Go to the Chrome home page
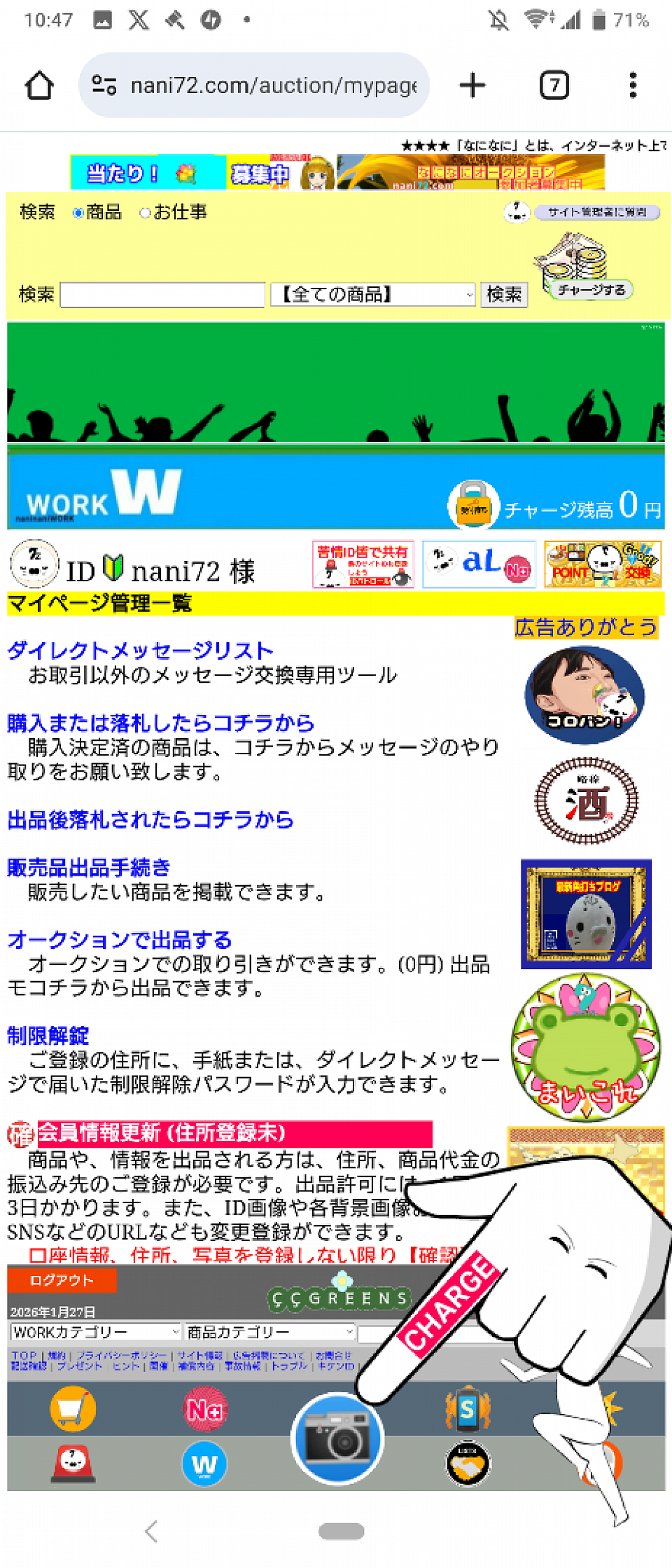 click(x=39, y=85)
